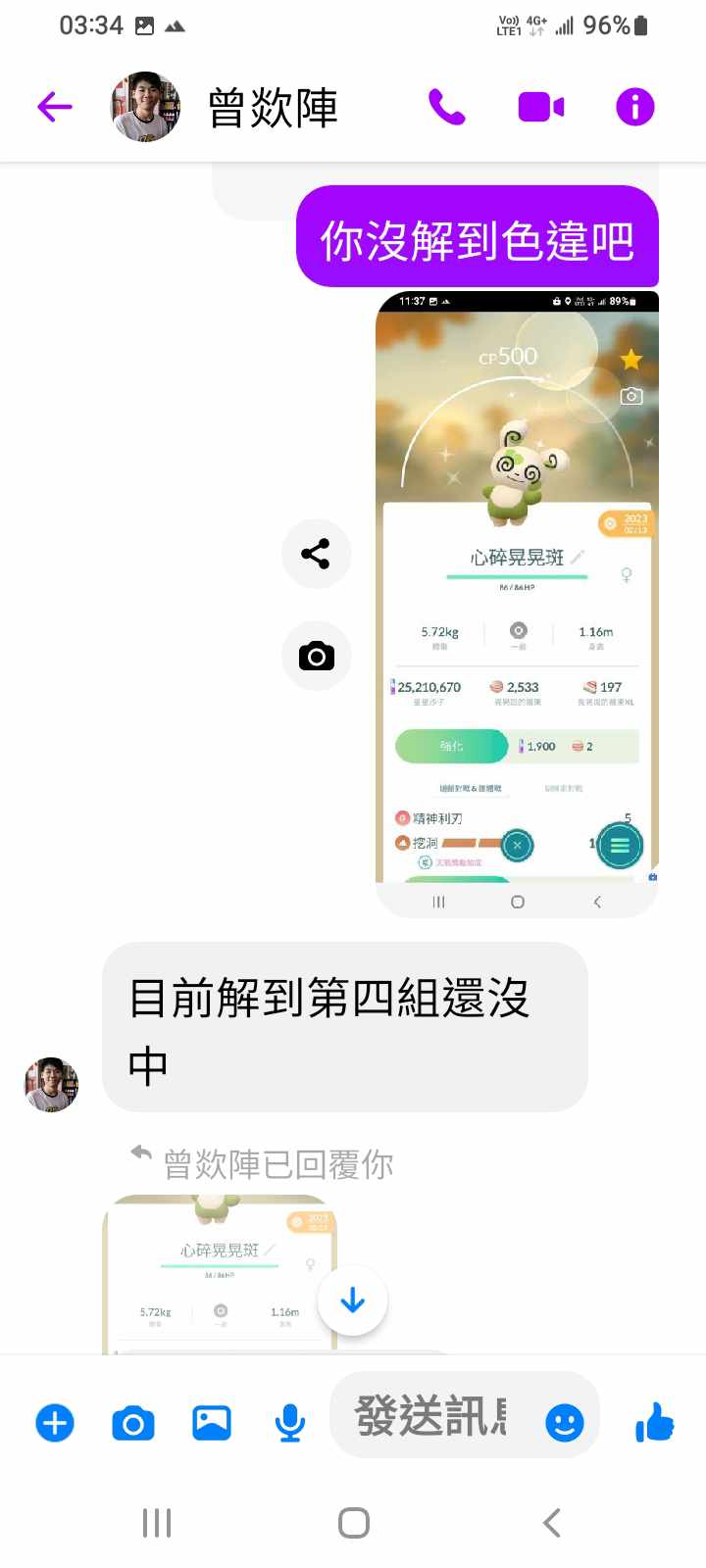Record a voice message with the microphone

(x=289, y=1422)
